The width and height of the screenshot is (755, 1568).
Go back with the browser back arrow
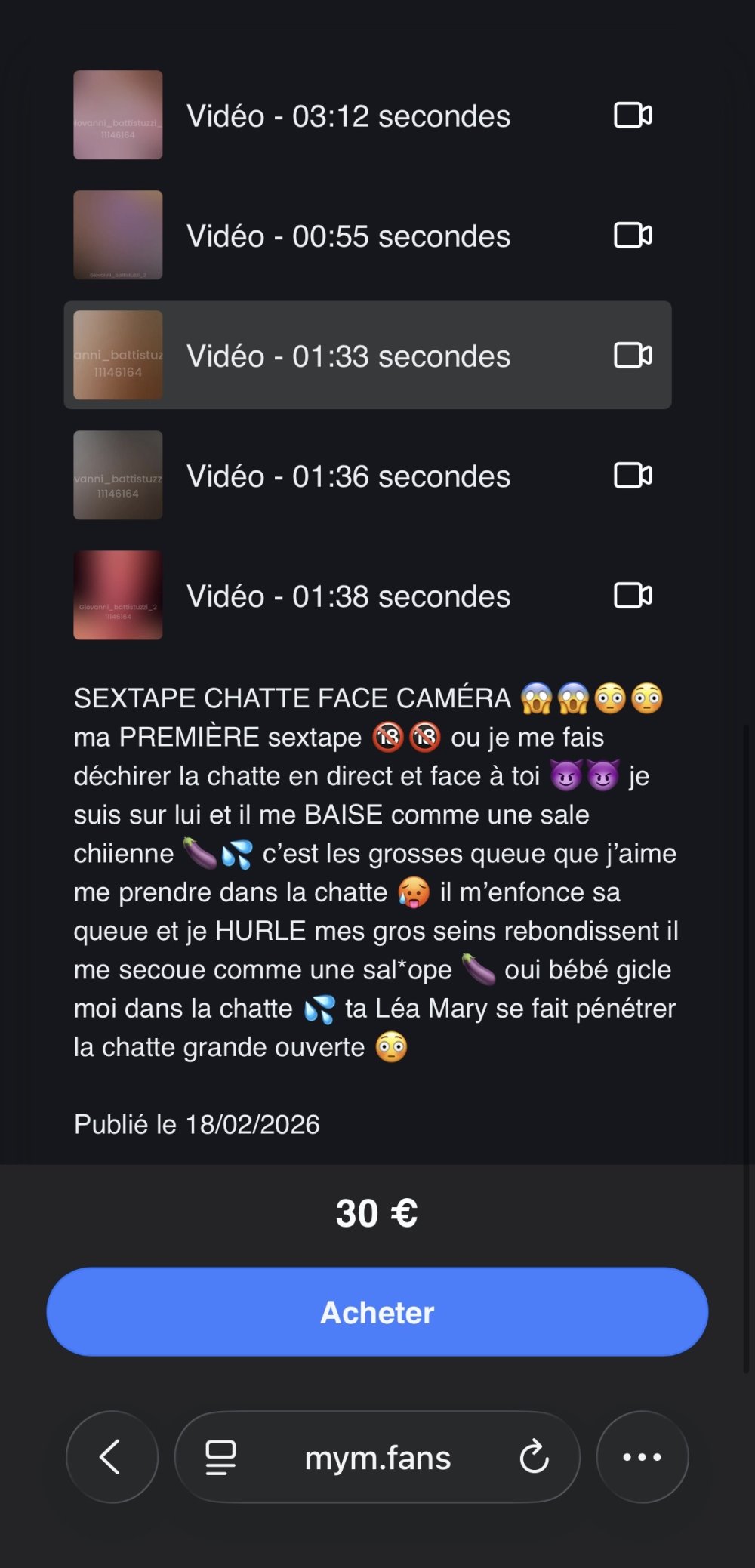pos(112,1457)
